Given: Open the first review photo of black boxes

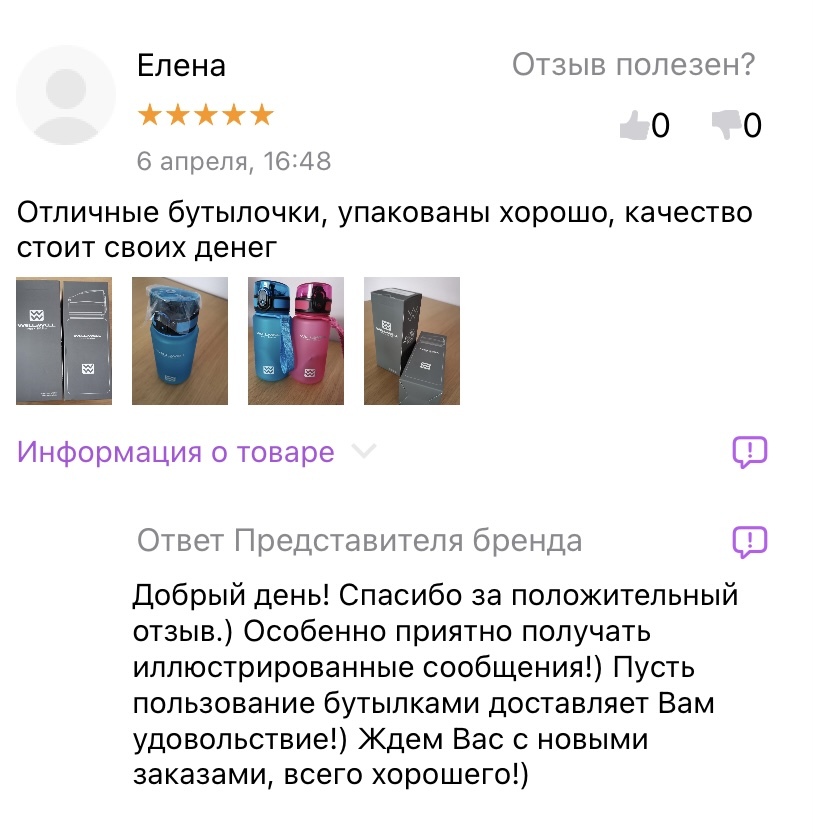Looking at the screenshot, I should click(x=64, y=341).
